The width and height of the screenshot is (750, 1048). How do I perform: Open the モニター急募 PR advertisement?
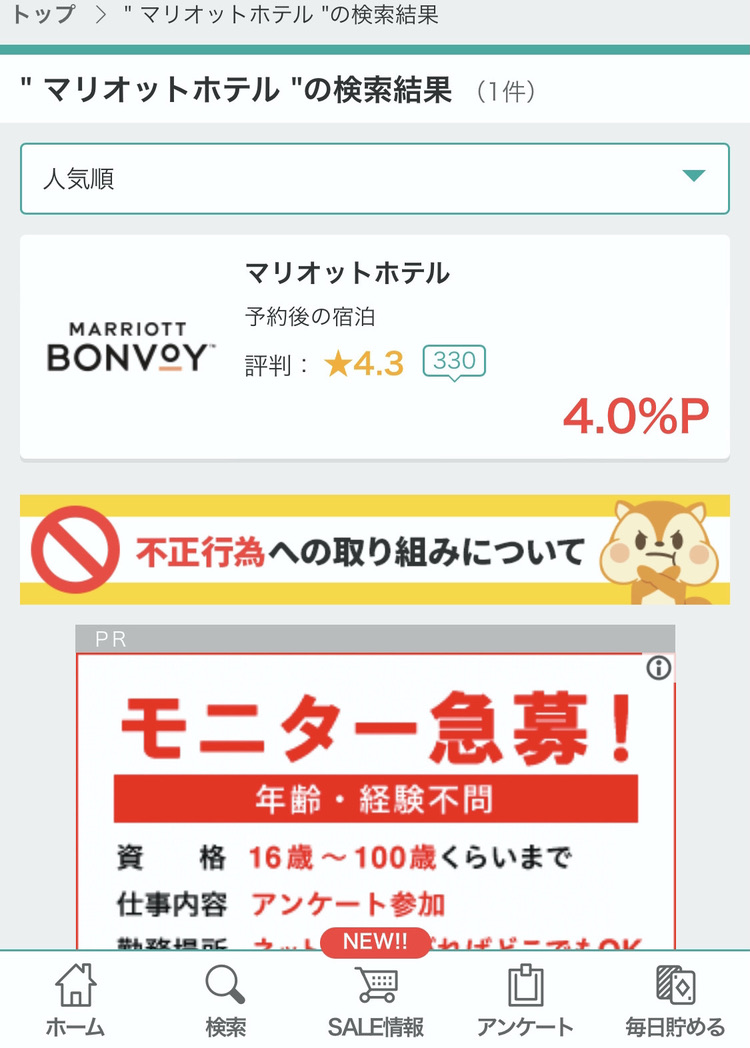coord(374,800)
